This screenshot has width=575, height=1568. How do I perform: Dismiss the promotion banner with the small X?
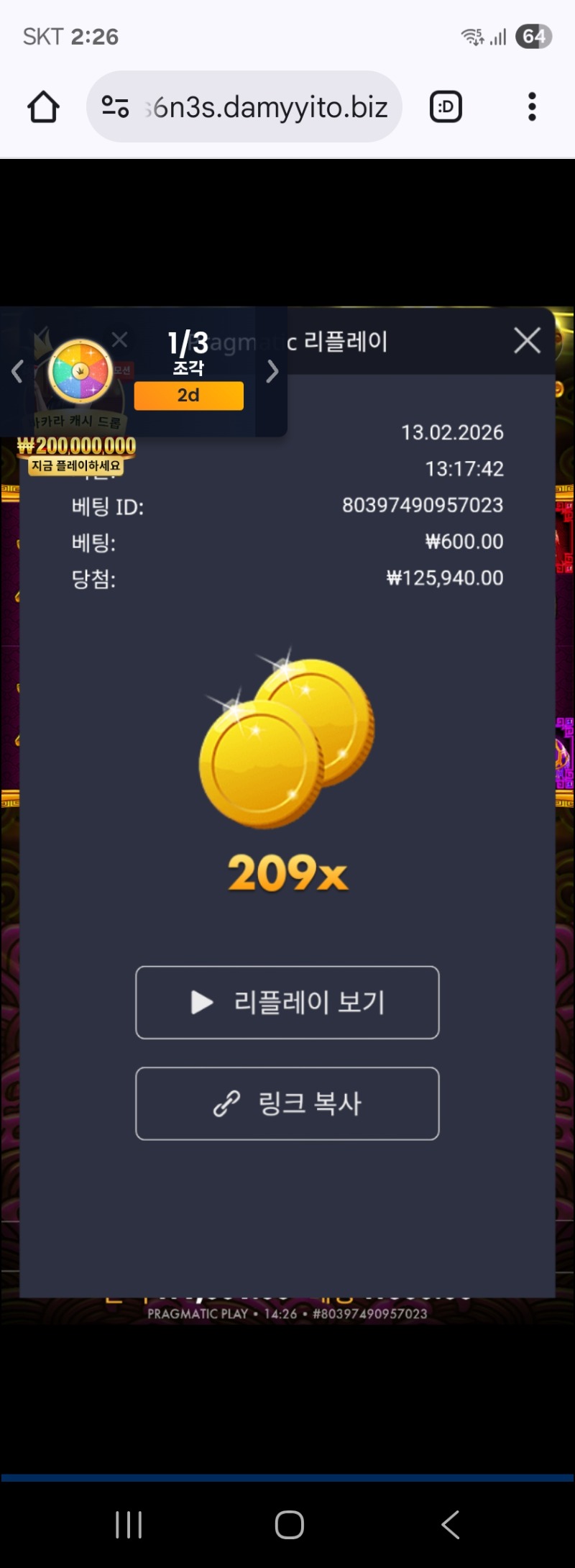pos(120,339)
